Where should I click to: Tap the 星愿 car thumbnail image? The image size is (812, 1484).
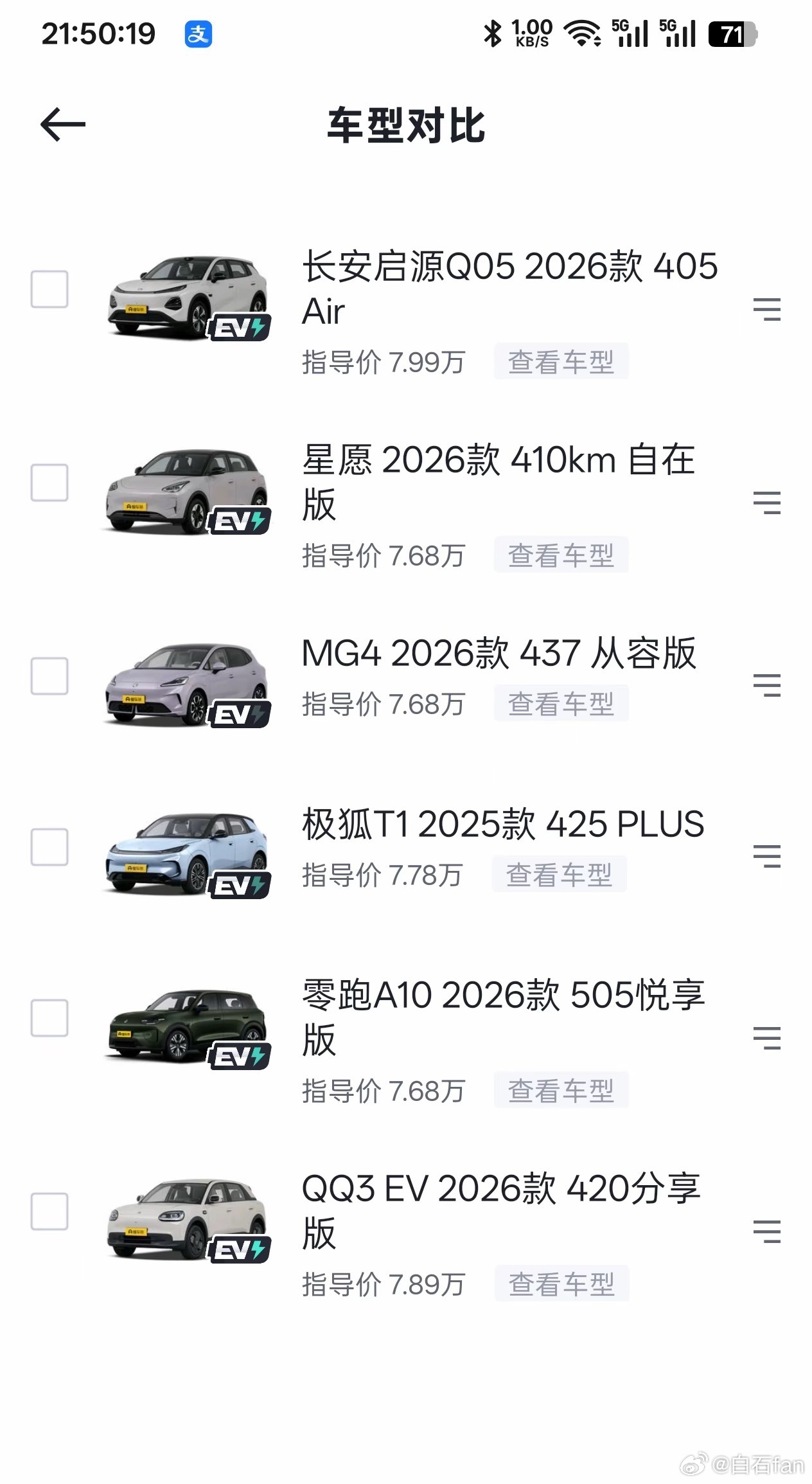pyautogui.click(x=186, y=490)
